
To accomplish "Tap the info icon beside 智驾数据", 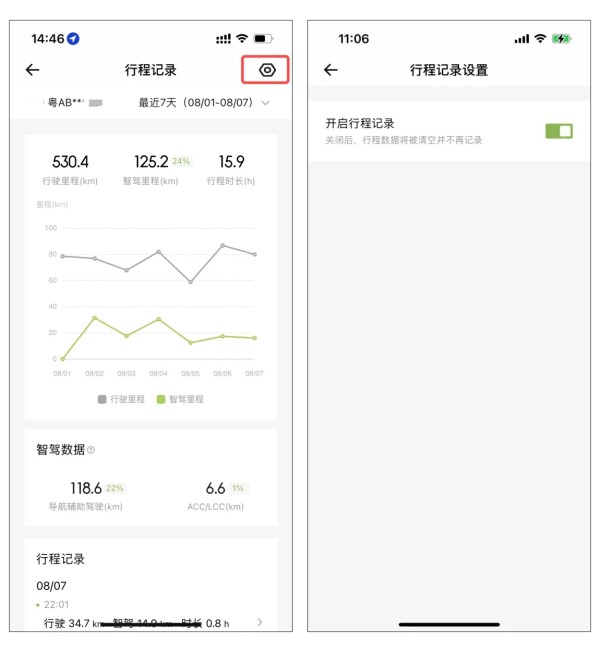I will click(91, 450).
